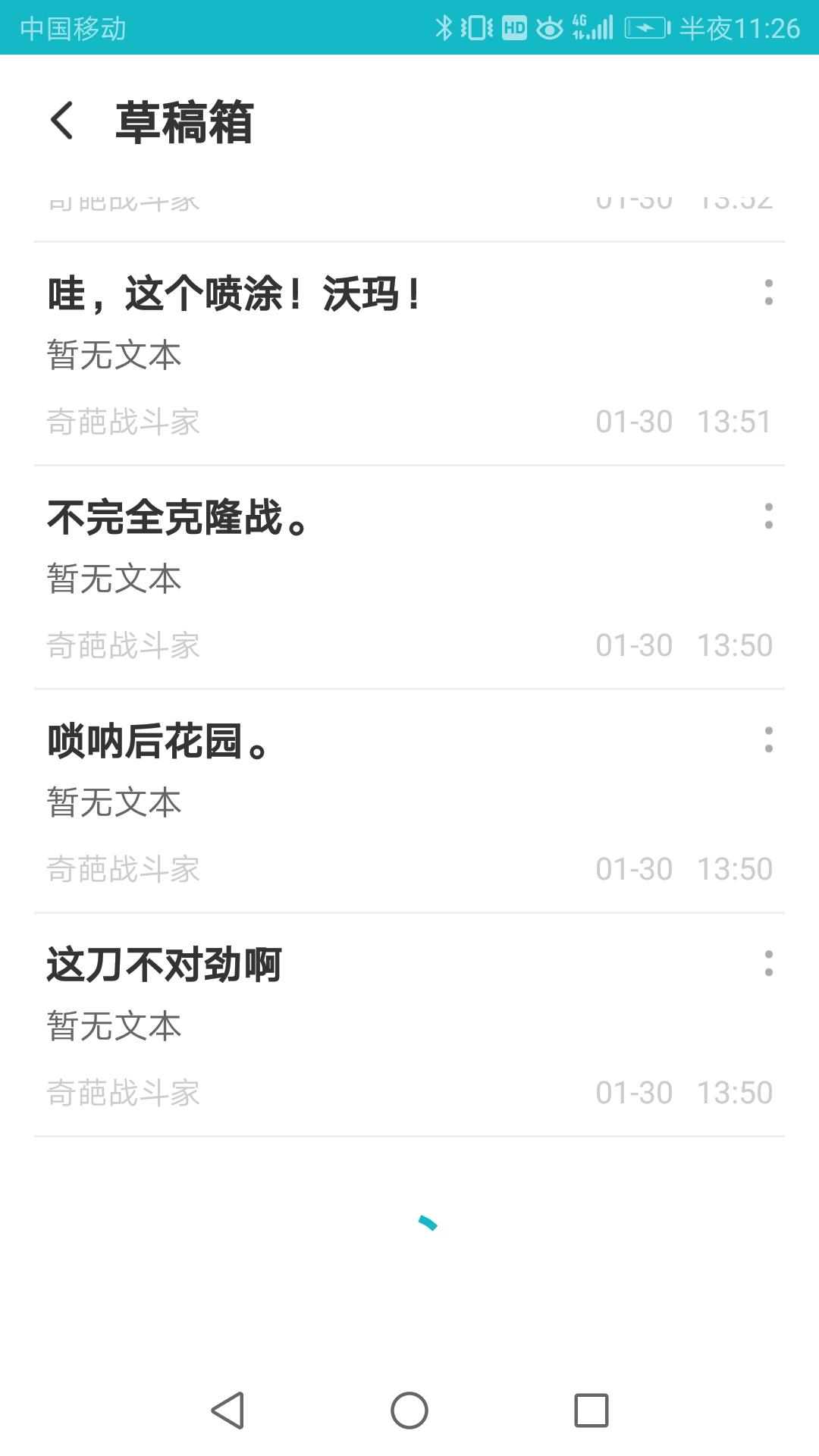Open more options for 唢呐后花园。

768,740
